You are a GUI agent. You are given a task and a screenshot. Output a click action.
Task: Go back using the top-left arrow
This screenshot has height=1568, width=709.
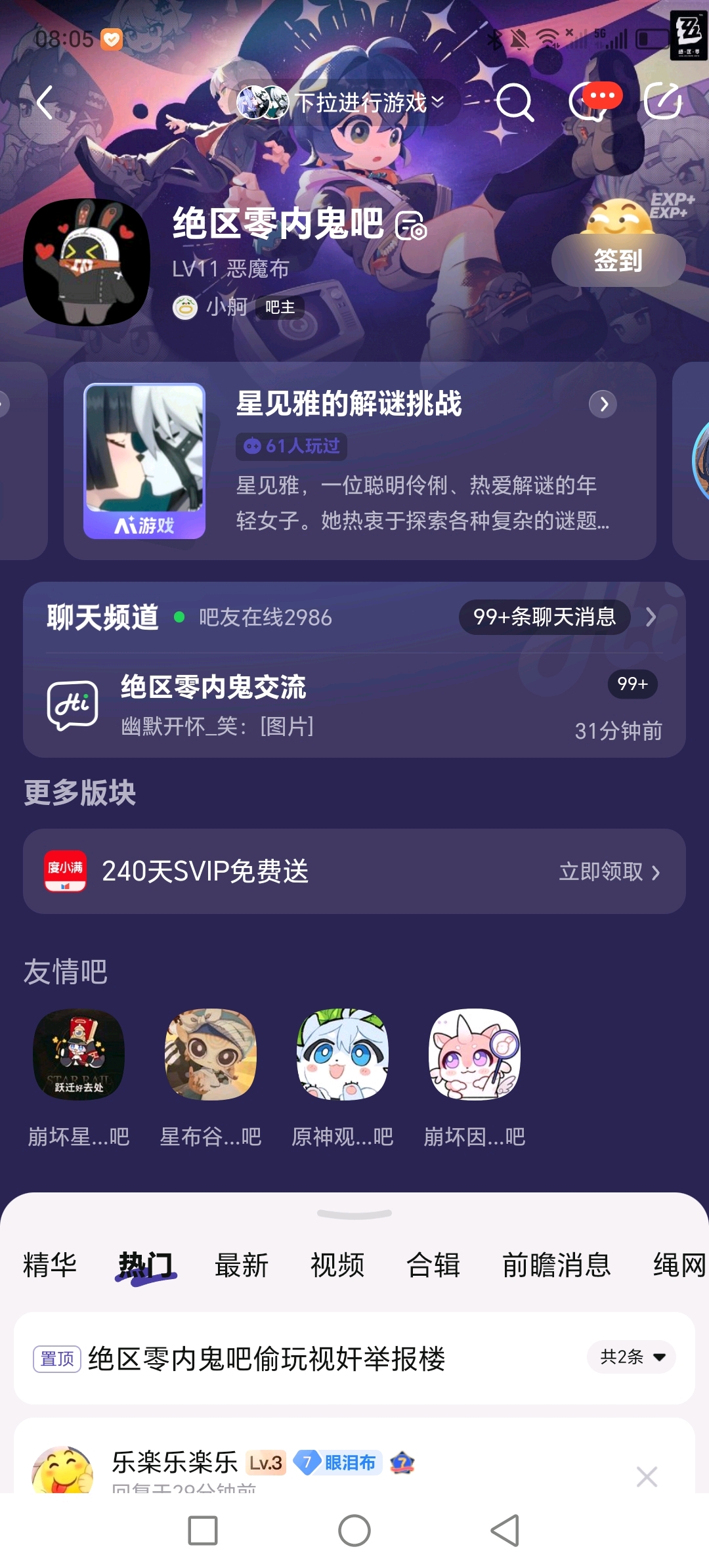45,102
